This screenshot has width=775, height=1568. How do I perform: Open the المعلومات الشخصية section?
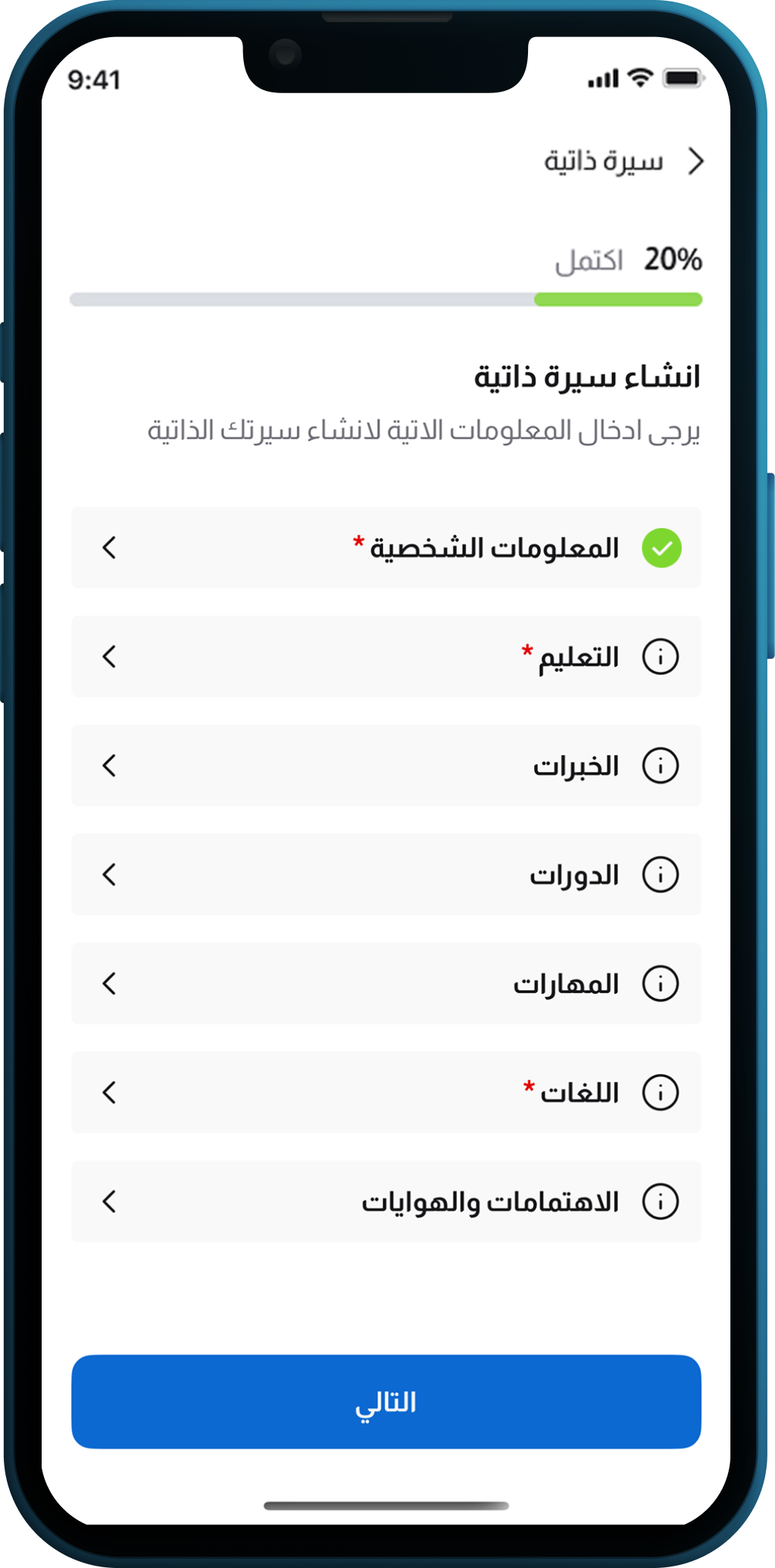coord(386,548)
